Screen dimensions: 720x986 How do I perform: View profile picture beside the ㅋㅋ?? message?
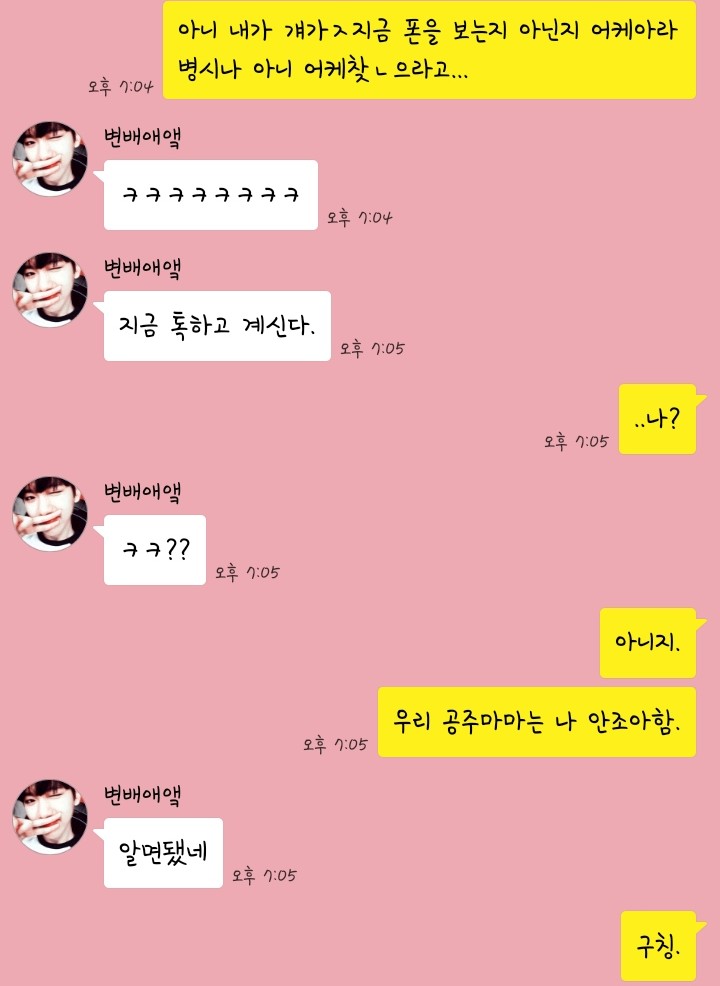(x=50, y=514)
